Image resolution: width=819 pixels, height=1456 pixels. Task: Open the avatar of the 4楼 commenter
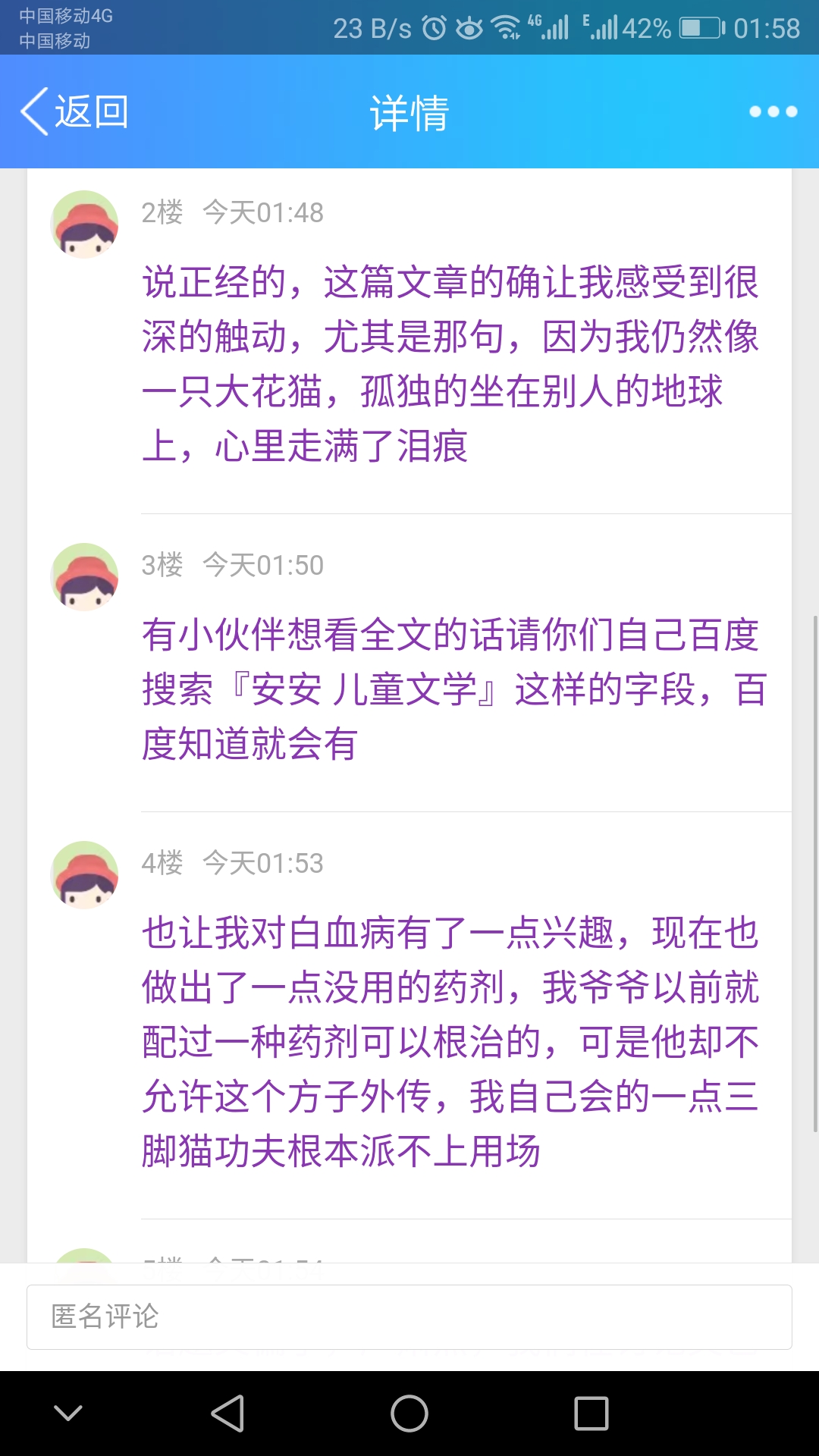click(84, 875)
